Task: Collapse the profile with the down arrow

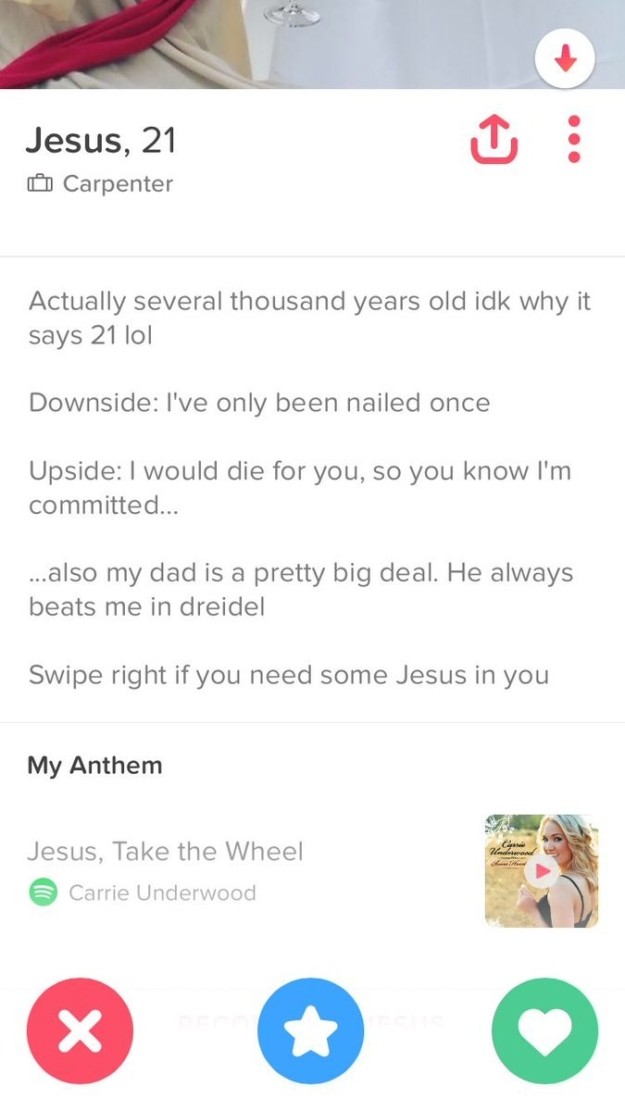Action: click(564, 61)
